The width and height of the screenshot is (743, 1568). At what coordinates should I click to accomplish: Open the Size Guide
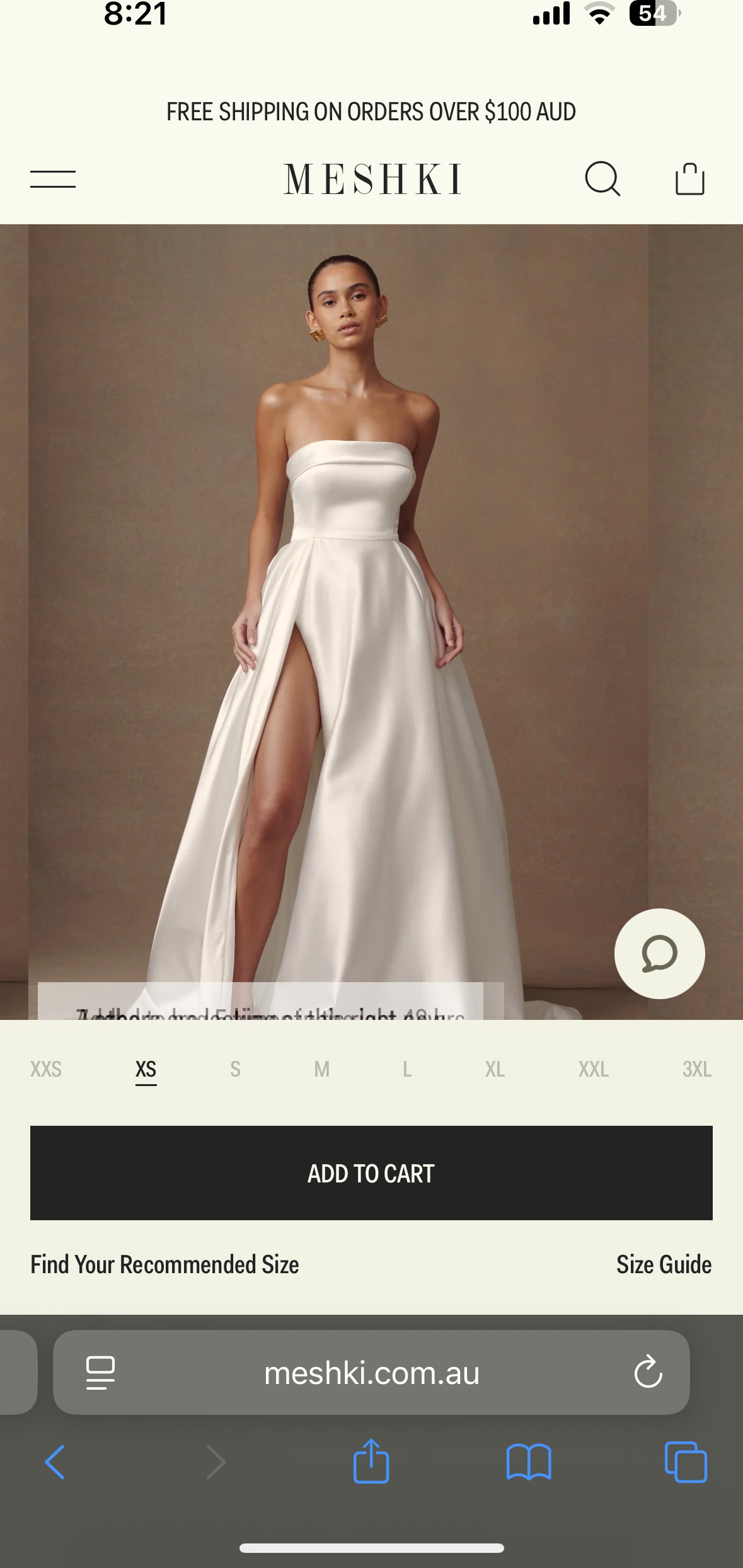coord(664,1264)
